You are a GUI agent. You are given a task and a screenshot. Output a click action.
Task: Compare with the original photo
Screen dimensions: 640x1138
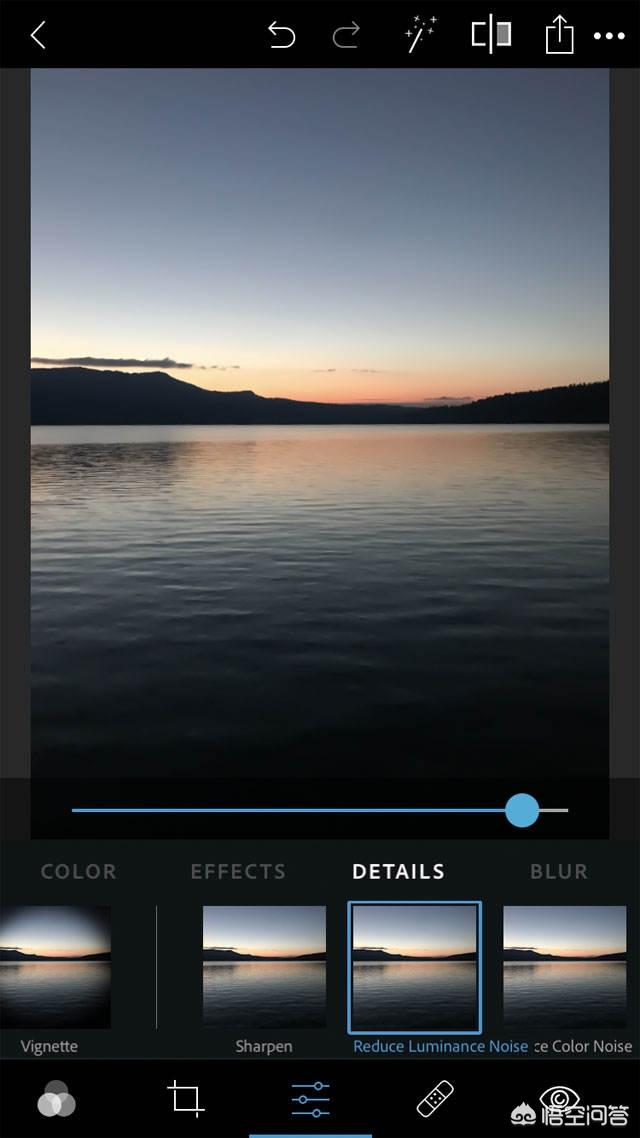[x=491, y=35]
